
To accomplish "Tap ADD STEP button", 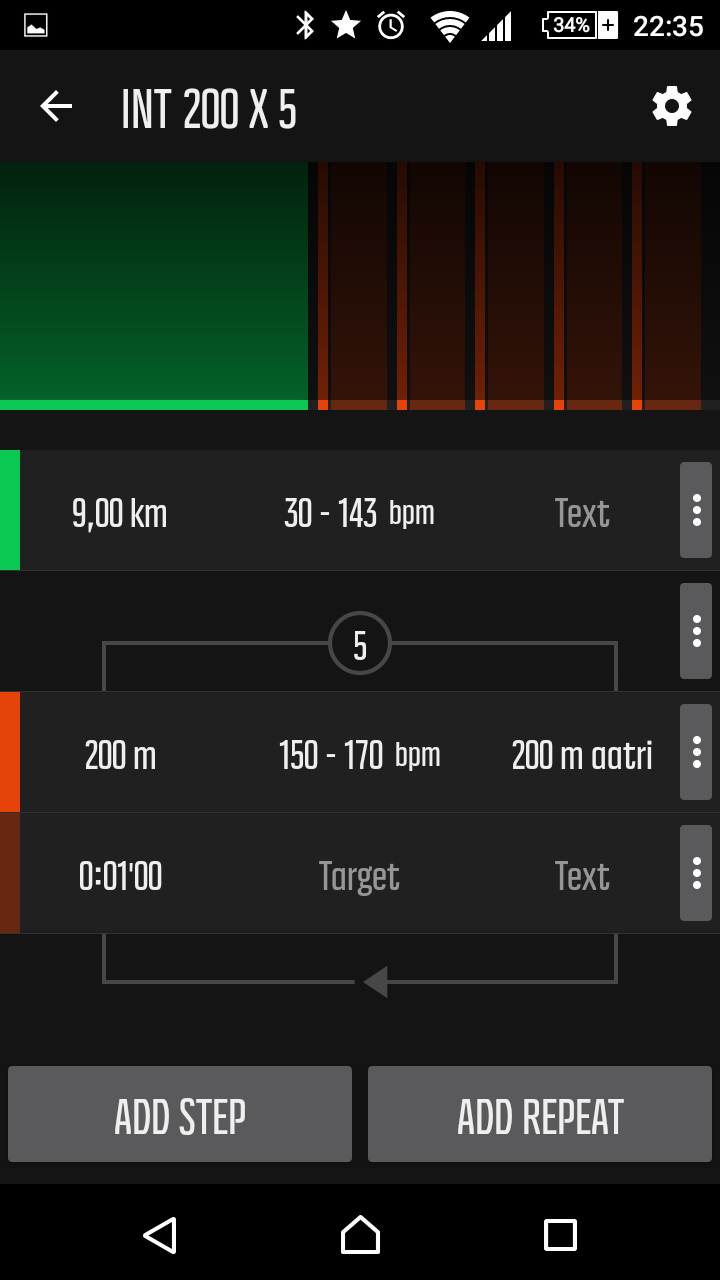I will (180, 1115).
